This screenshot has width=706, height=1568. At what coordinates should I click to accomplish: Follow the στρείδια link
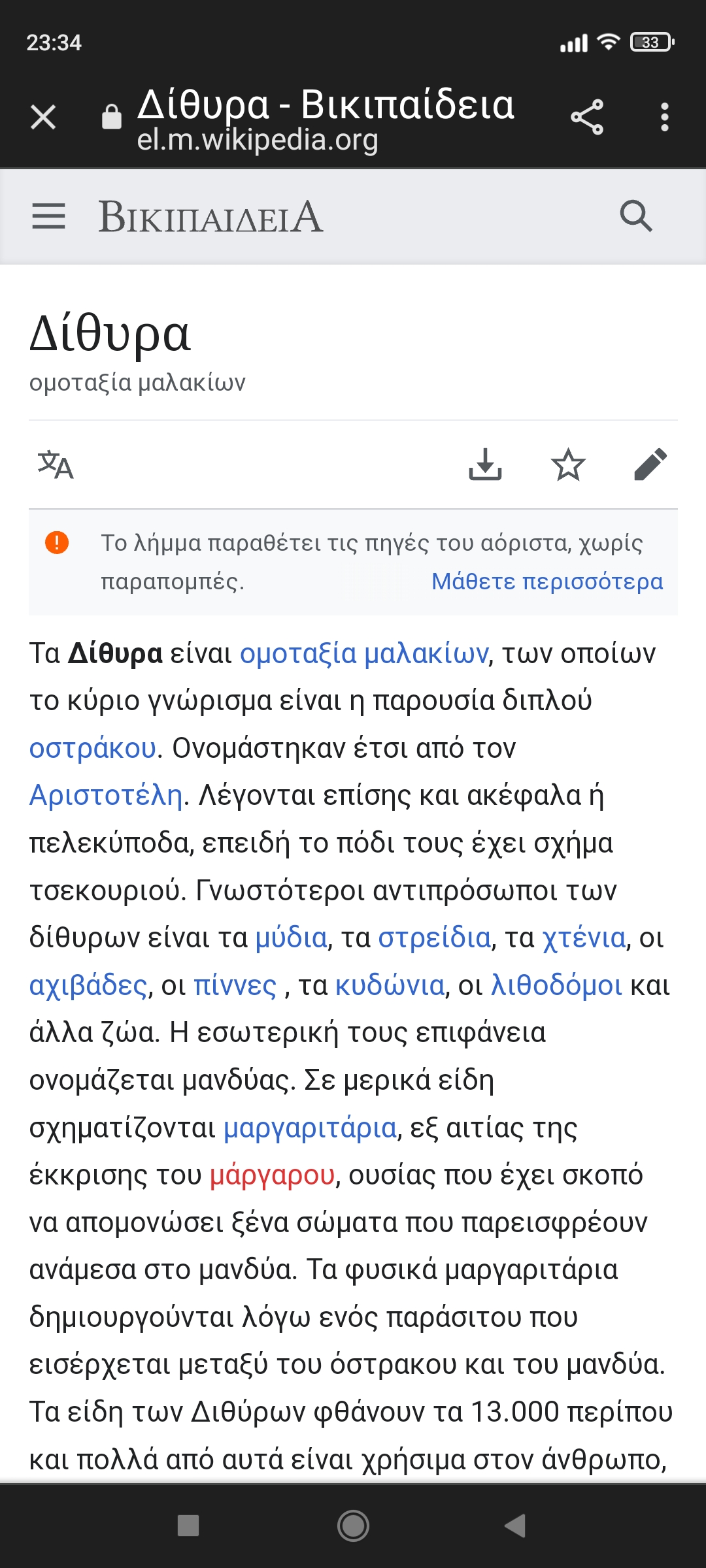tap(435, 938)
